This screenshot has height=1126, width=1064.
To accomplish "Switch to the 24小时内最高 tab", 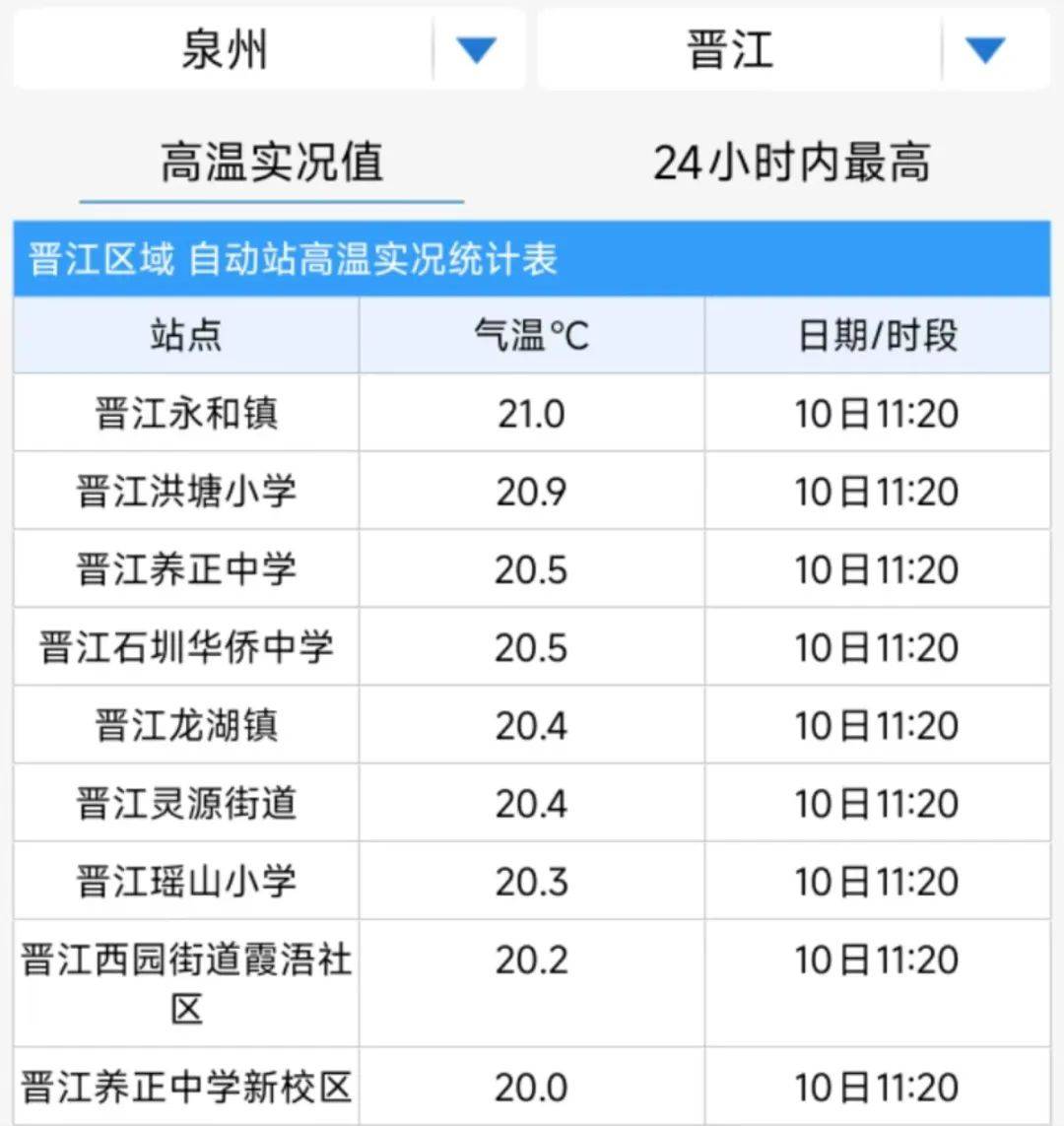I will [x=791, y=163].
